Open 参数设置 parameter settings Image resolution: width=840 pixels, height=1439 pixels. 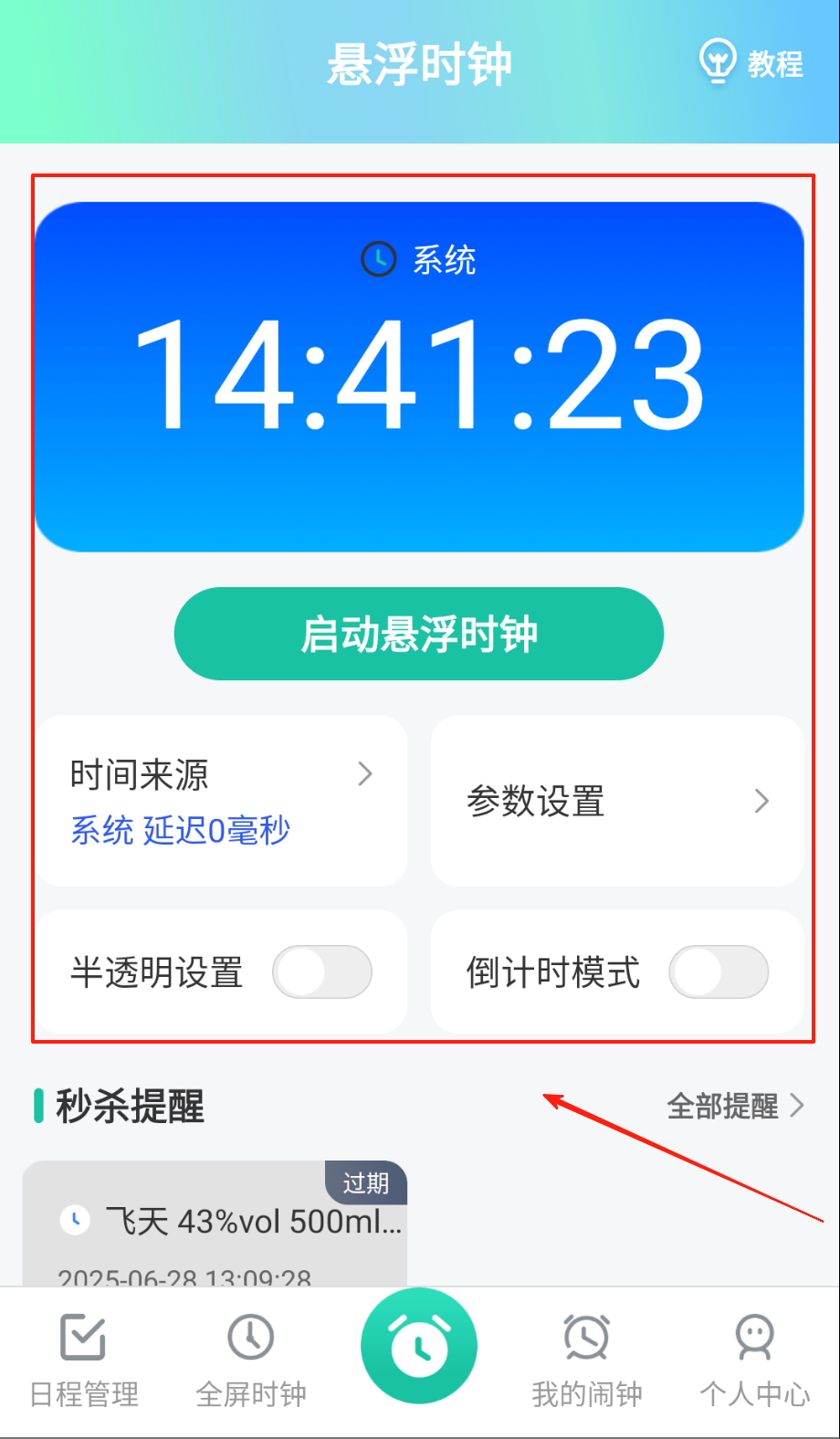[x=617, y=801]
